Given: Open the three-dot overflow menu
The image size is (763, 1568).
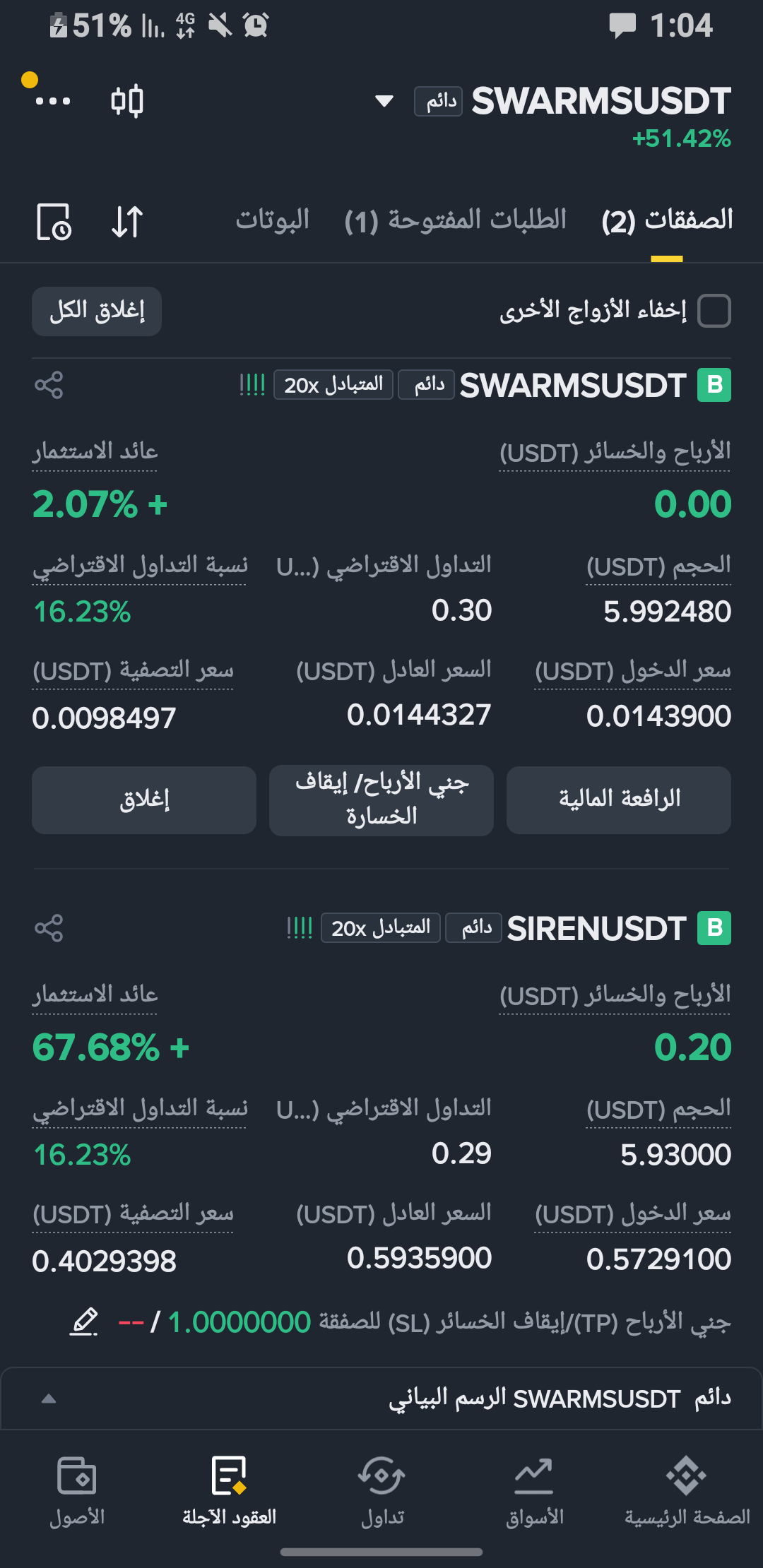Looking at the screenshot, I should tap(53, 101).
